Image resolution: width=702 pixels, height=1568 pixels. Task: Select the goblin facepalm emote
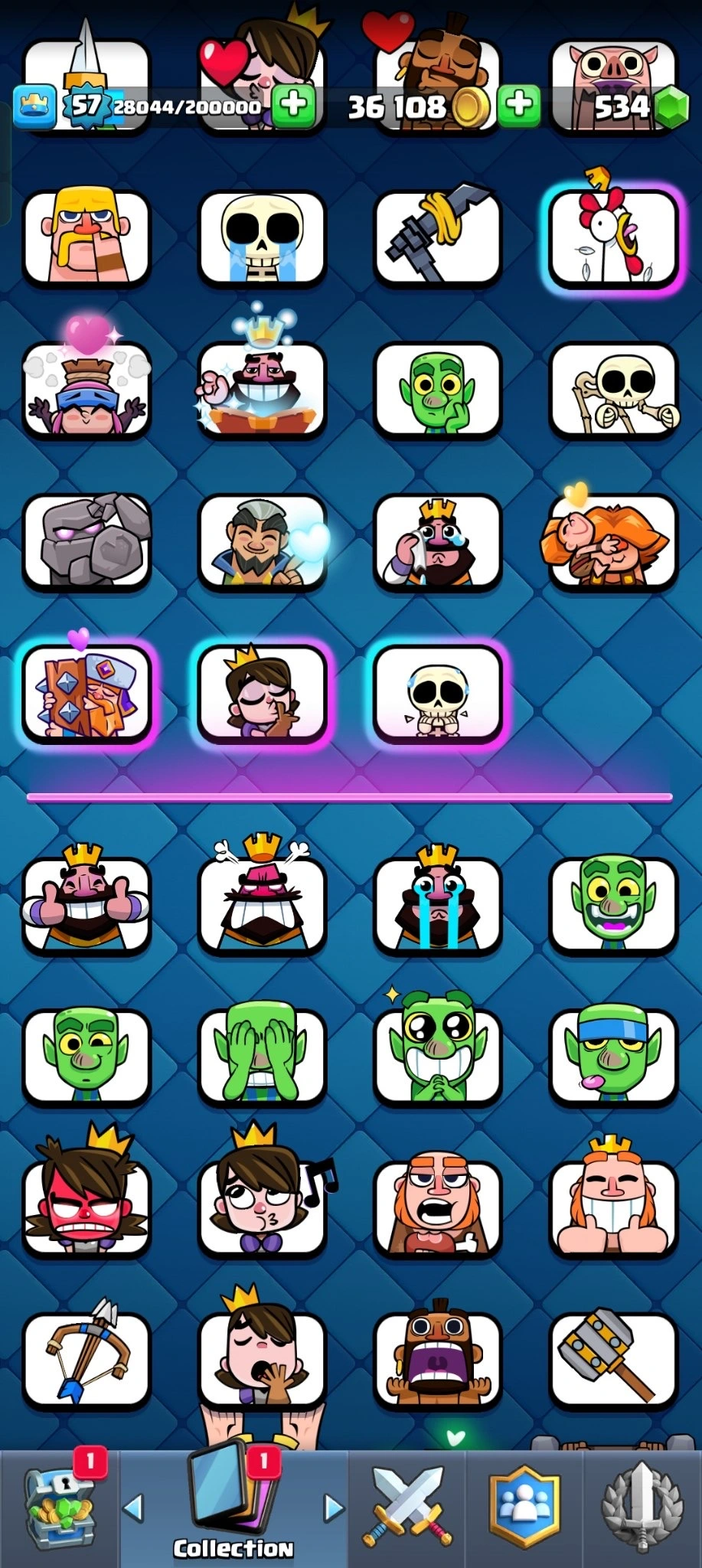[262, 1055]
